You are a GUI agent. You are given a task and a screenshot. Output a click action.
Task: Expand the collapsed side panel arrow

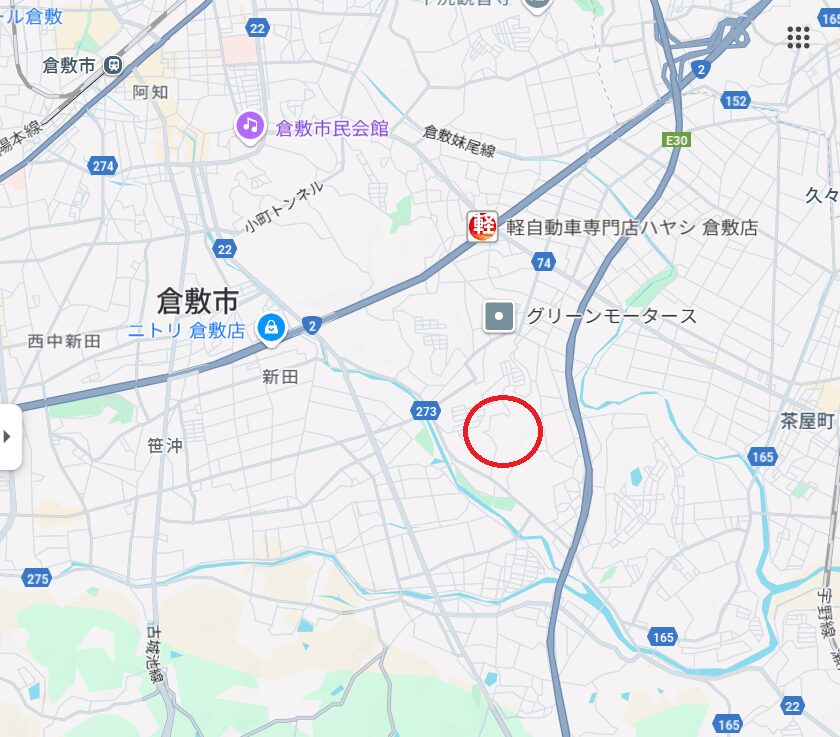pyautogui.click(x=9, y=437)
